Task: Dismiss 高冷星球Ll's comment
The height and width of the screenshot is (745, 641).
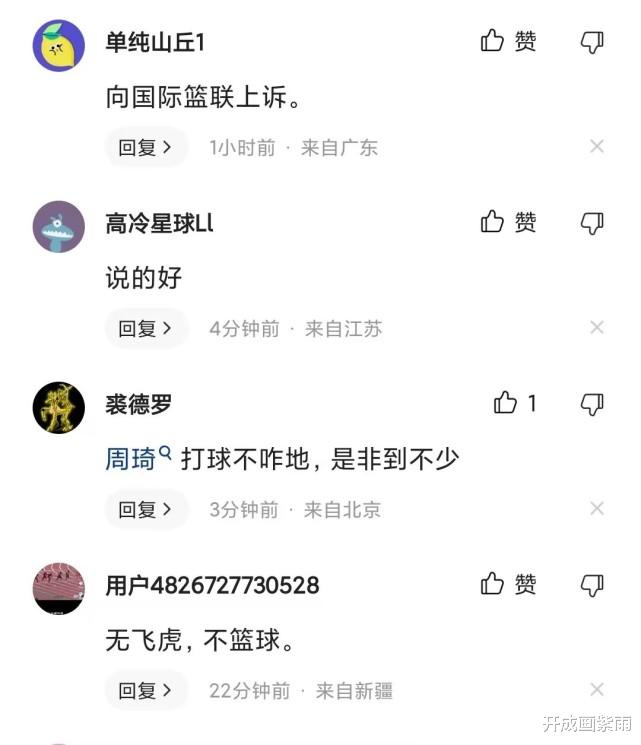Action: pyautogui.click(x=597, y=328)
